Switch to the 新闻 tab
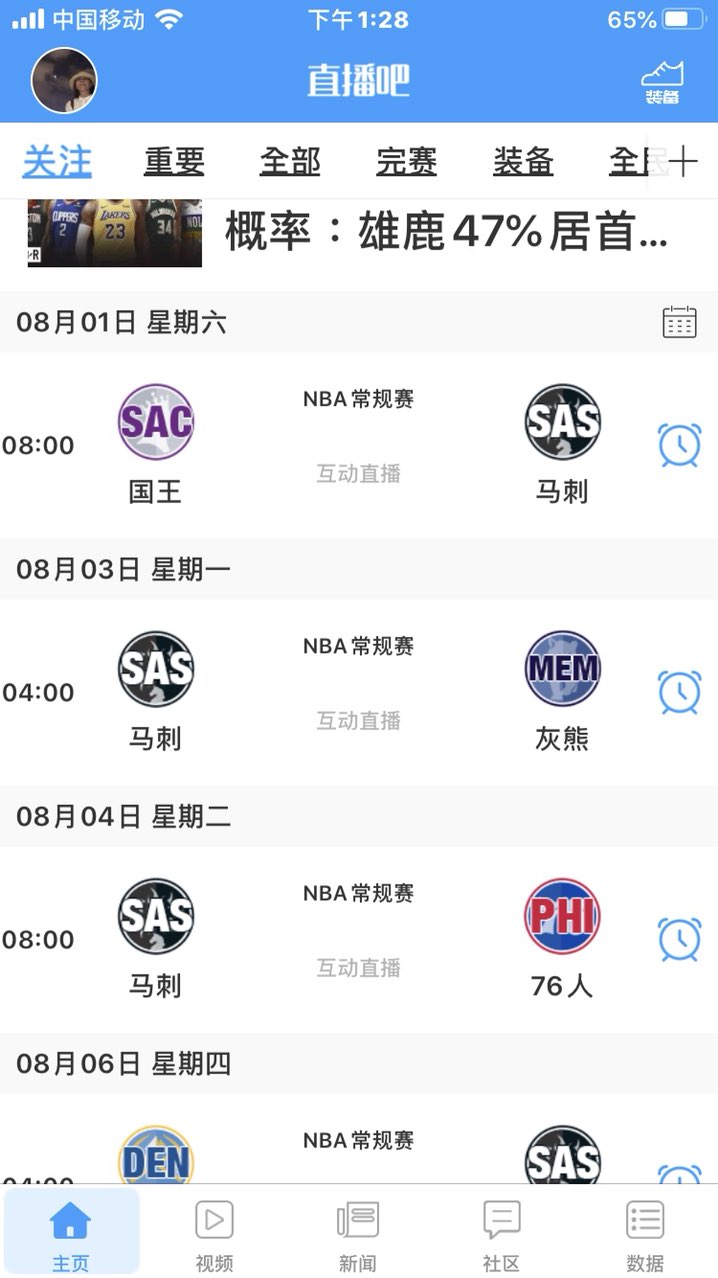The width and height of the screenshot is (718, 1278). pos(357,1235)
